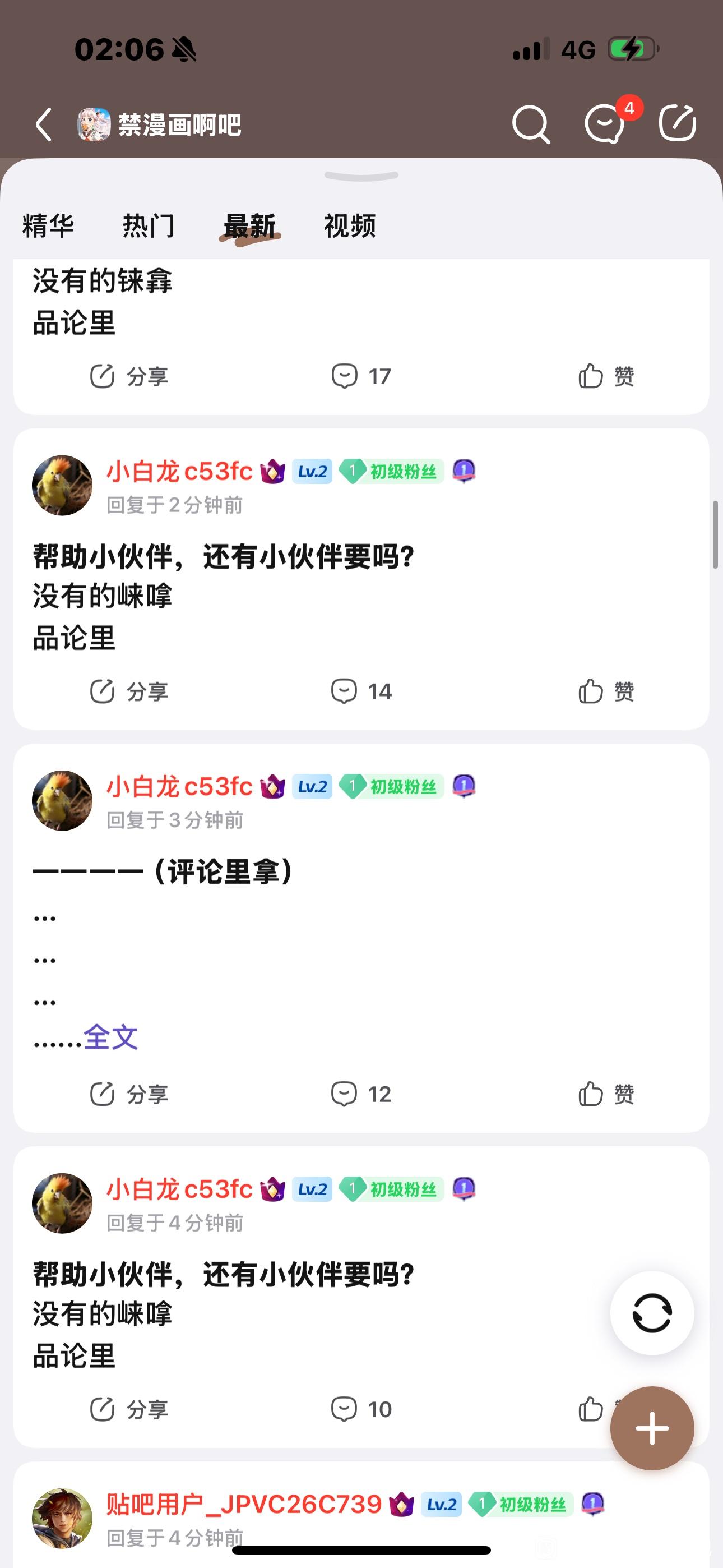The width and height of the screenshot is (723, 1568).
Task: Open the messages icon with badge 4
Action: [604, 125]
